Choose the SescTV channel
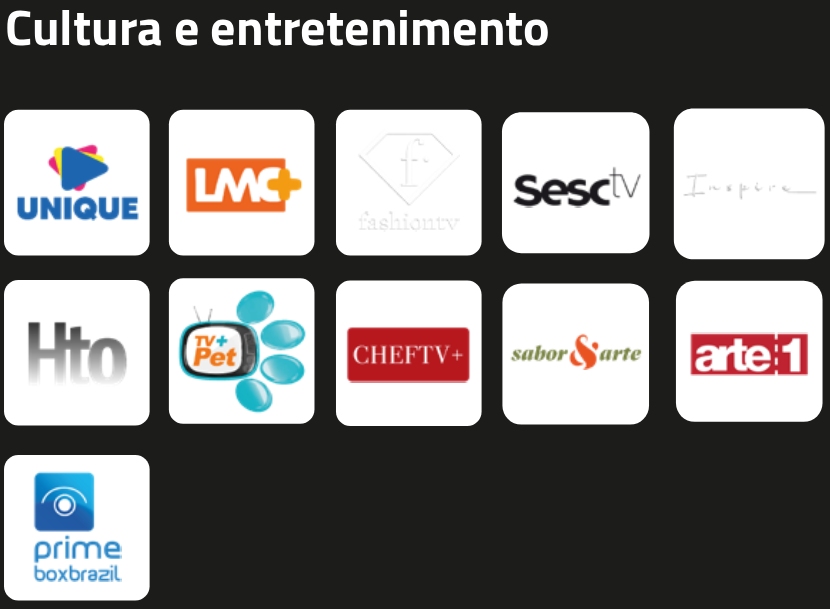 [575, 182]
